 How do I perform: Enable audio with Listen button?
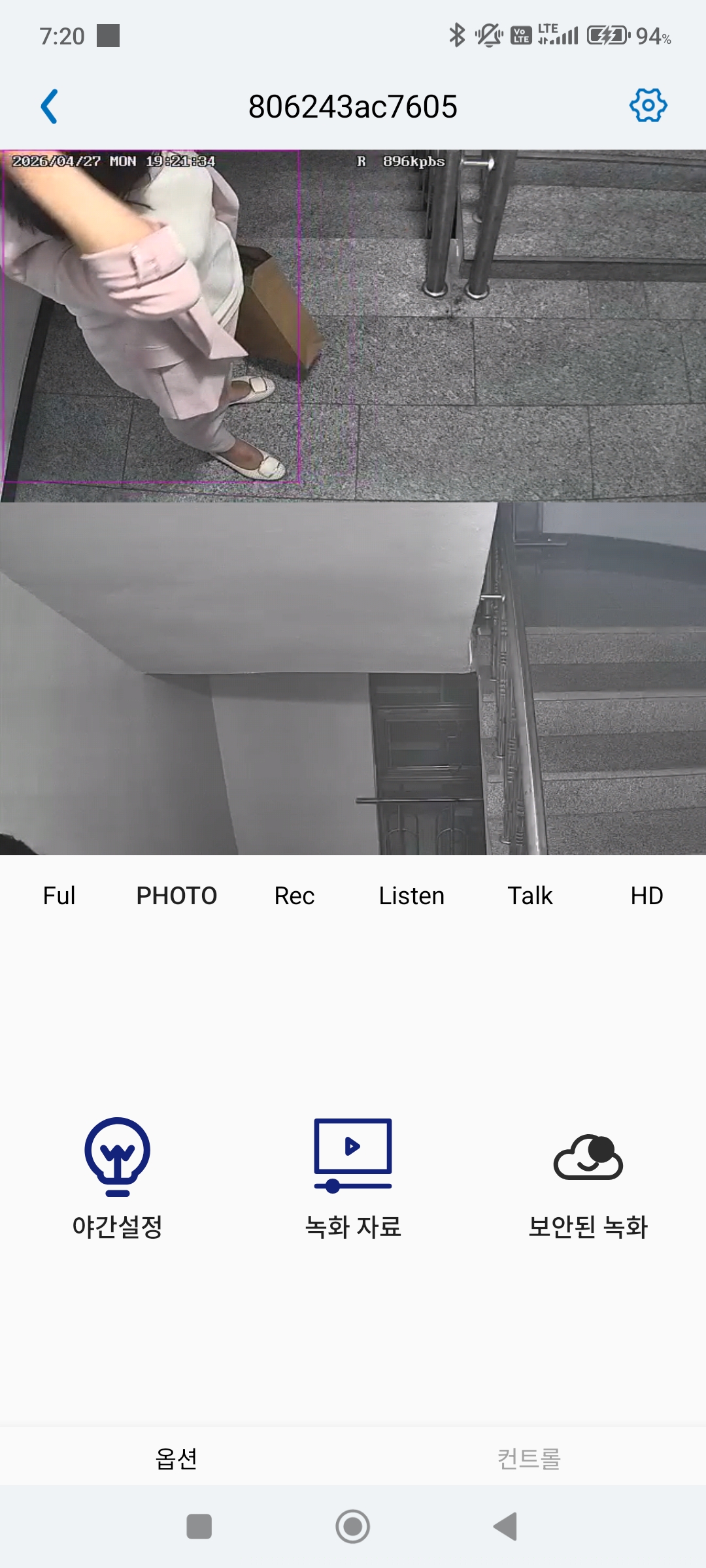[412, 896]
